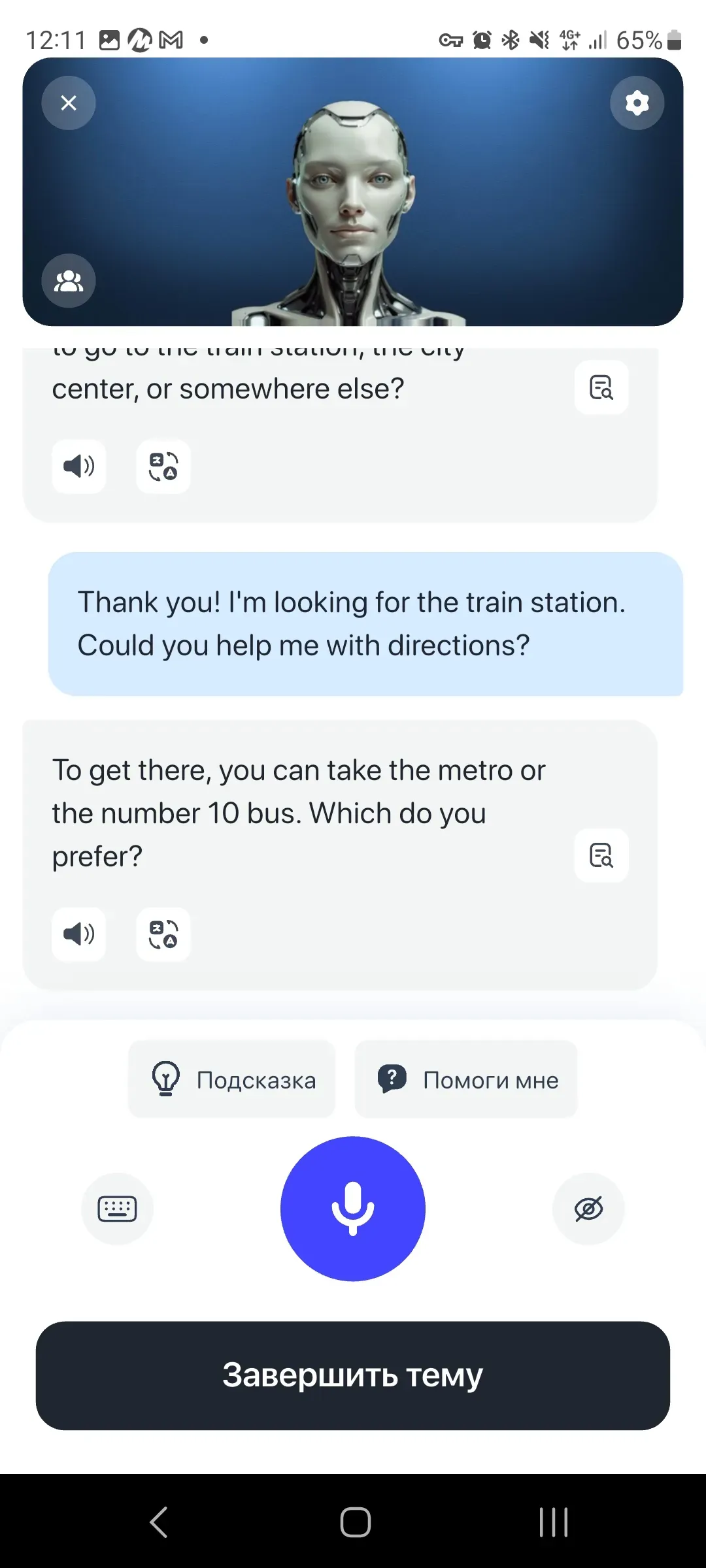This screenshot has height=1568, width=706.
Task: Start voice recording with the microphone
Action: 353,1209
